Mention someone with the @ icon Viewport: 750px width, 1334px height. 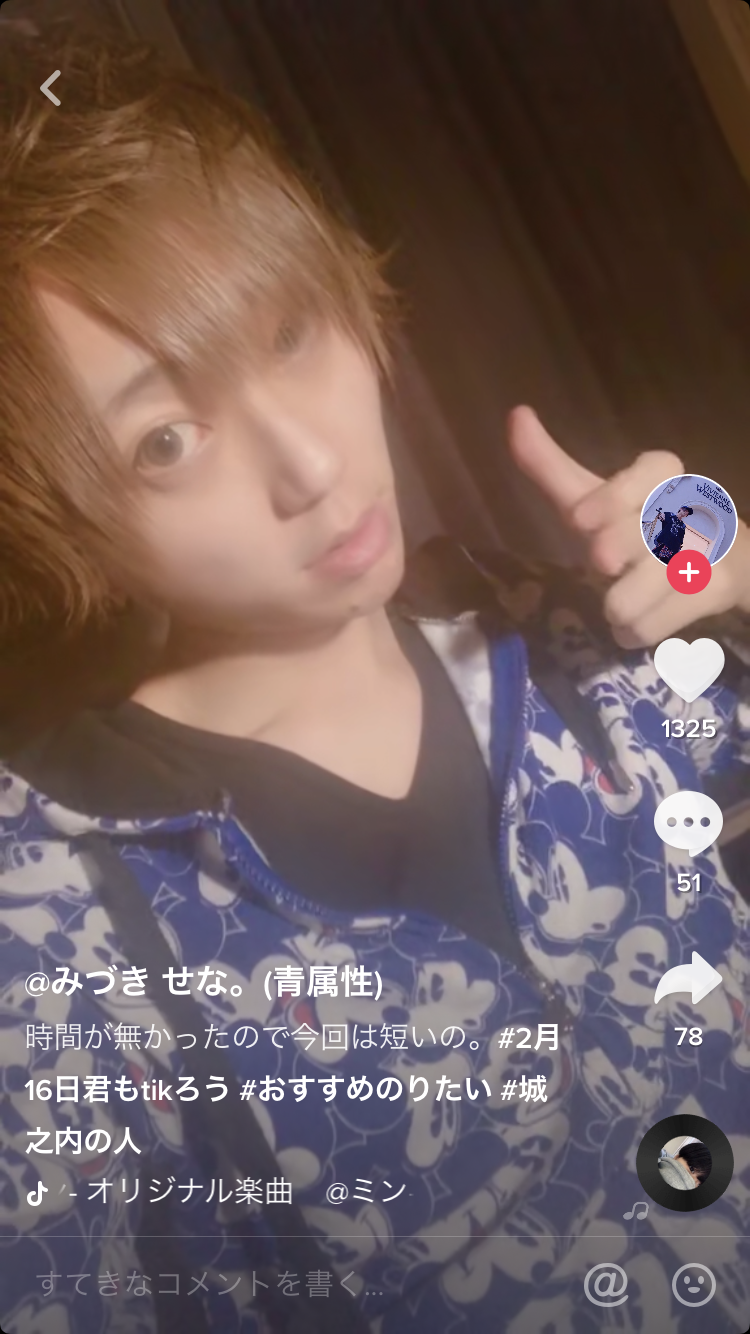605,1285
